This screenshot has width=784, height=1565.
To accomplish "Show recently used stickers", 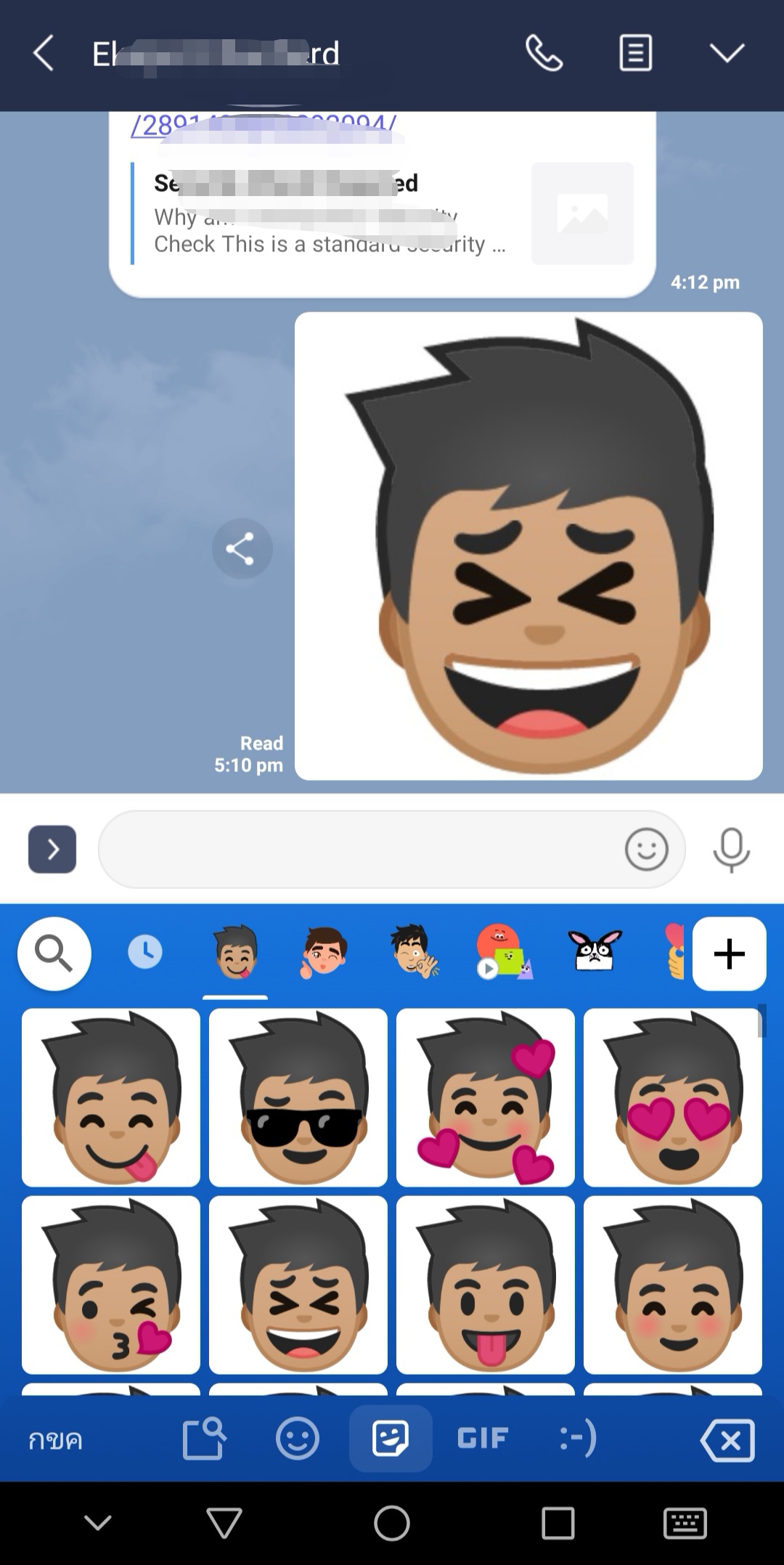I will tap(145, 952).
